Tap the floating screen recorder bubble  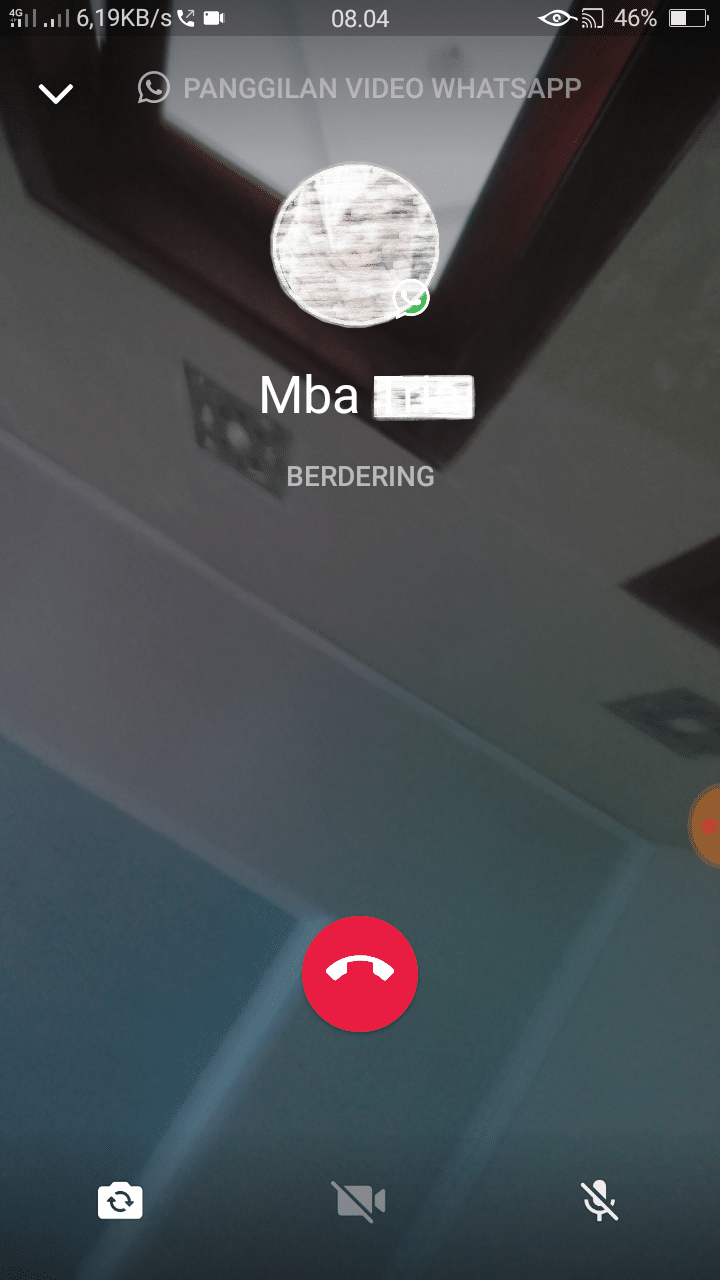pyautogui.click(x=707, y=826)
